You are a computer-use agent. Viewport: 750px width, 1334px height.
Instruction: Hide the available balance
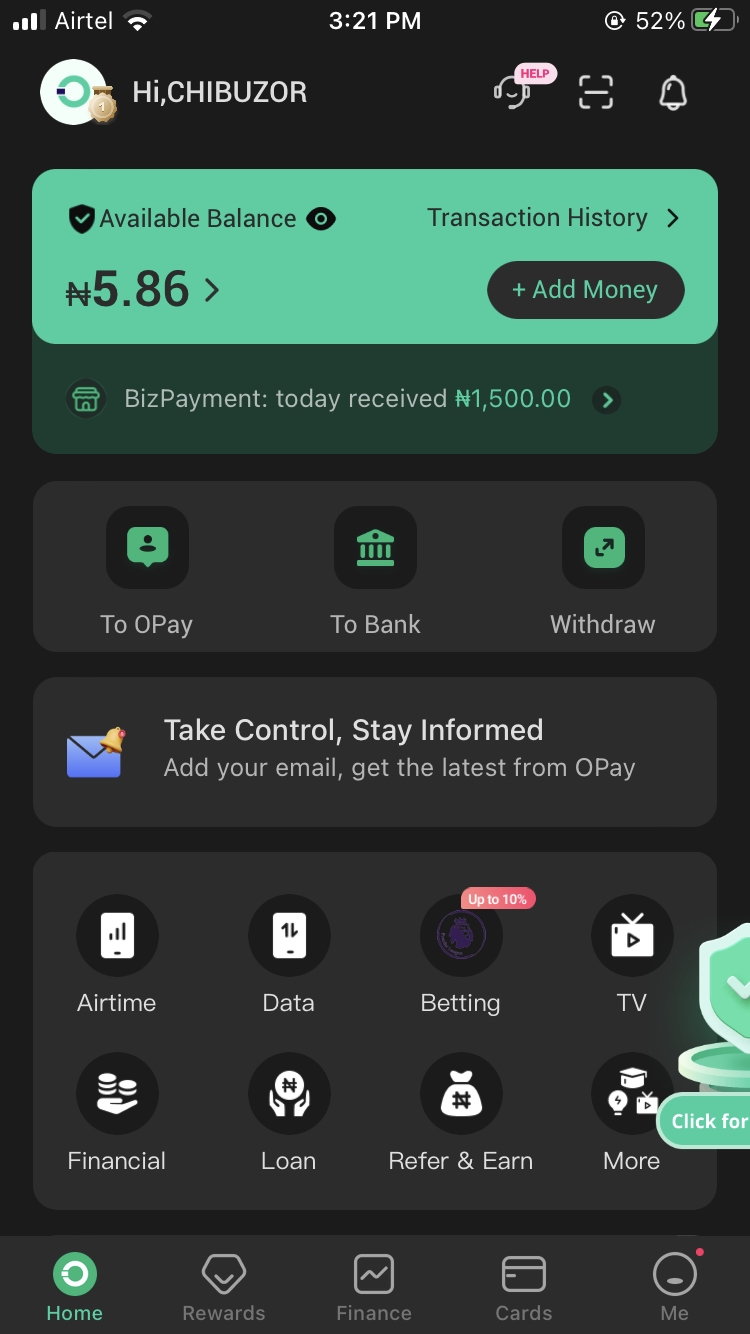point(321,219)
